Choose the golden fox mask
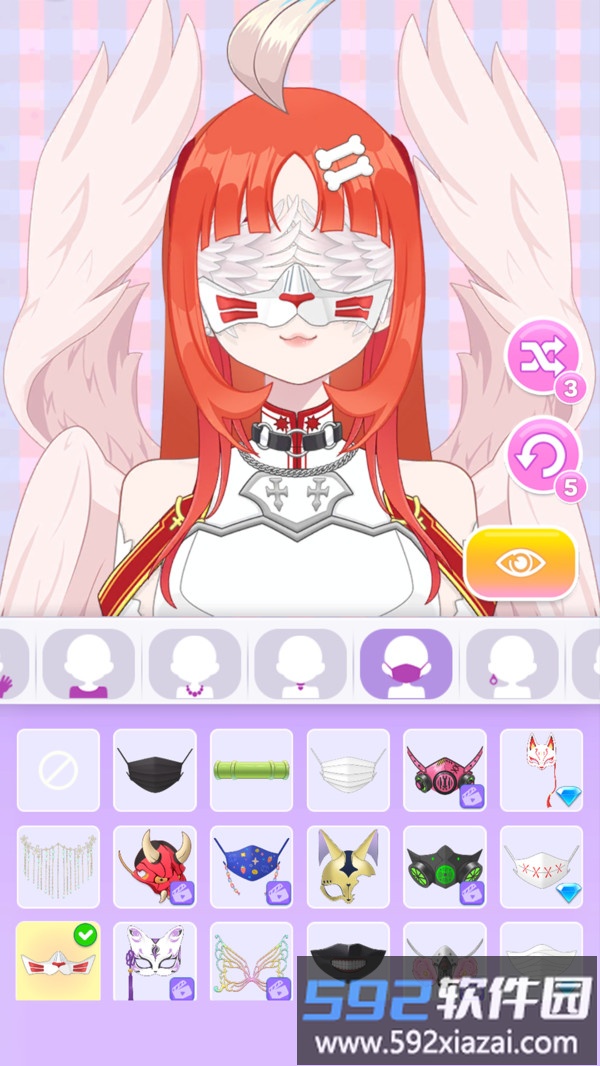The width and height of the screenshot is (600, 1066). 348,866
